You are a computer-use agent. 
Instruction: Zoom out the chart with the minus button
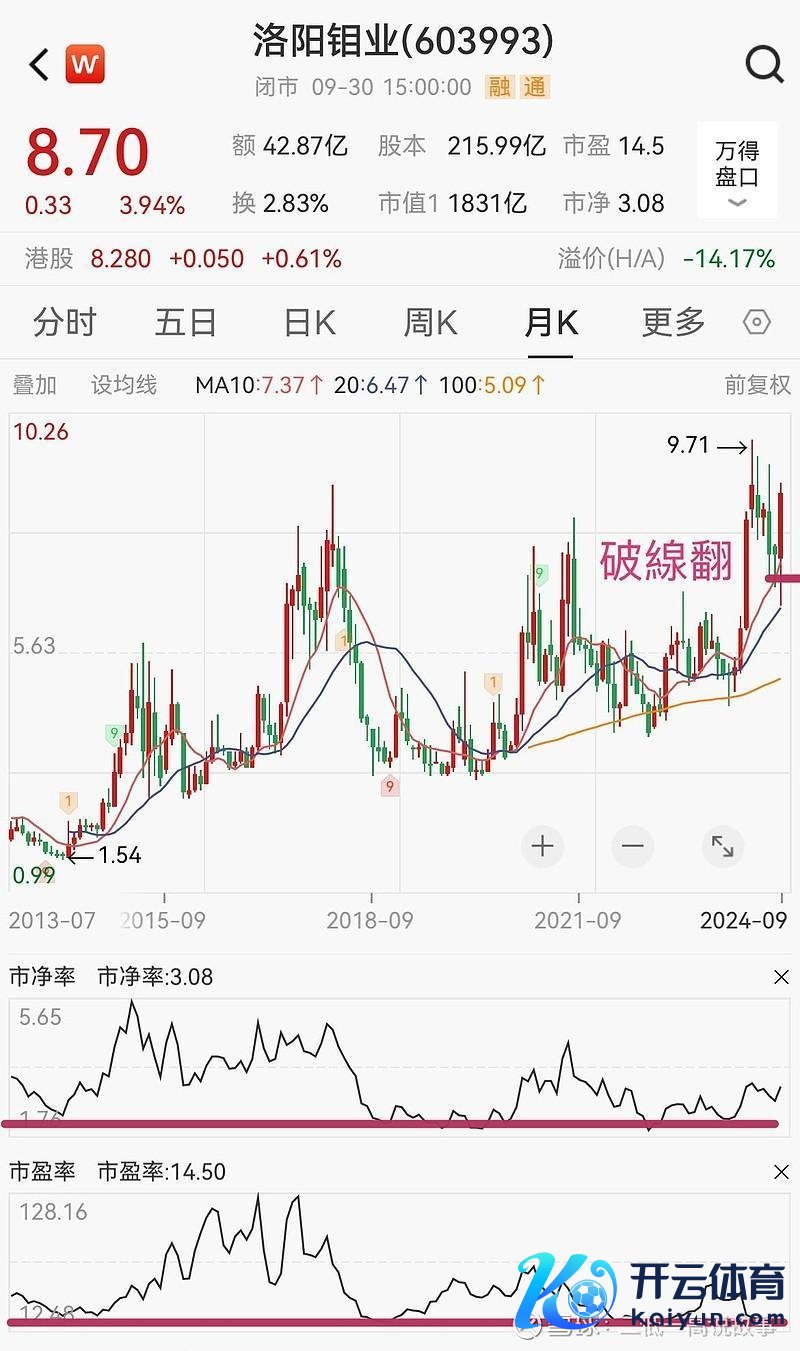point(632,847)
